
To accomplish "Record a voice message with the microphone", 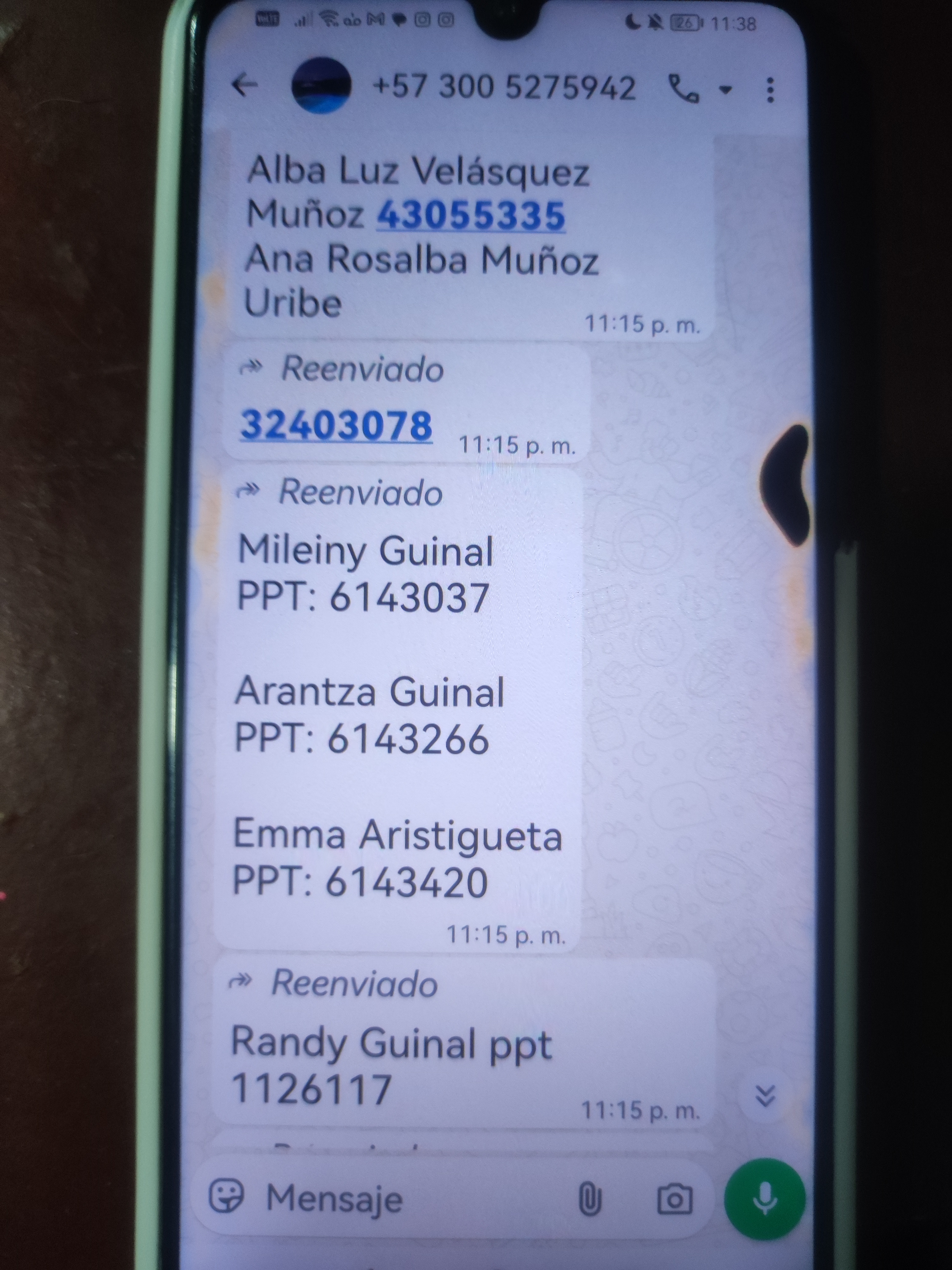I will [764, 1198].
